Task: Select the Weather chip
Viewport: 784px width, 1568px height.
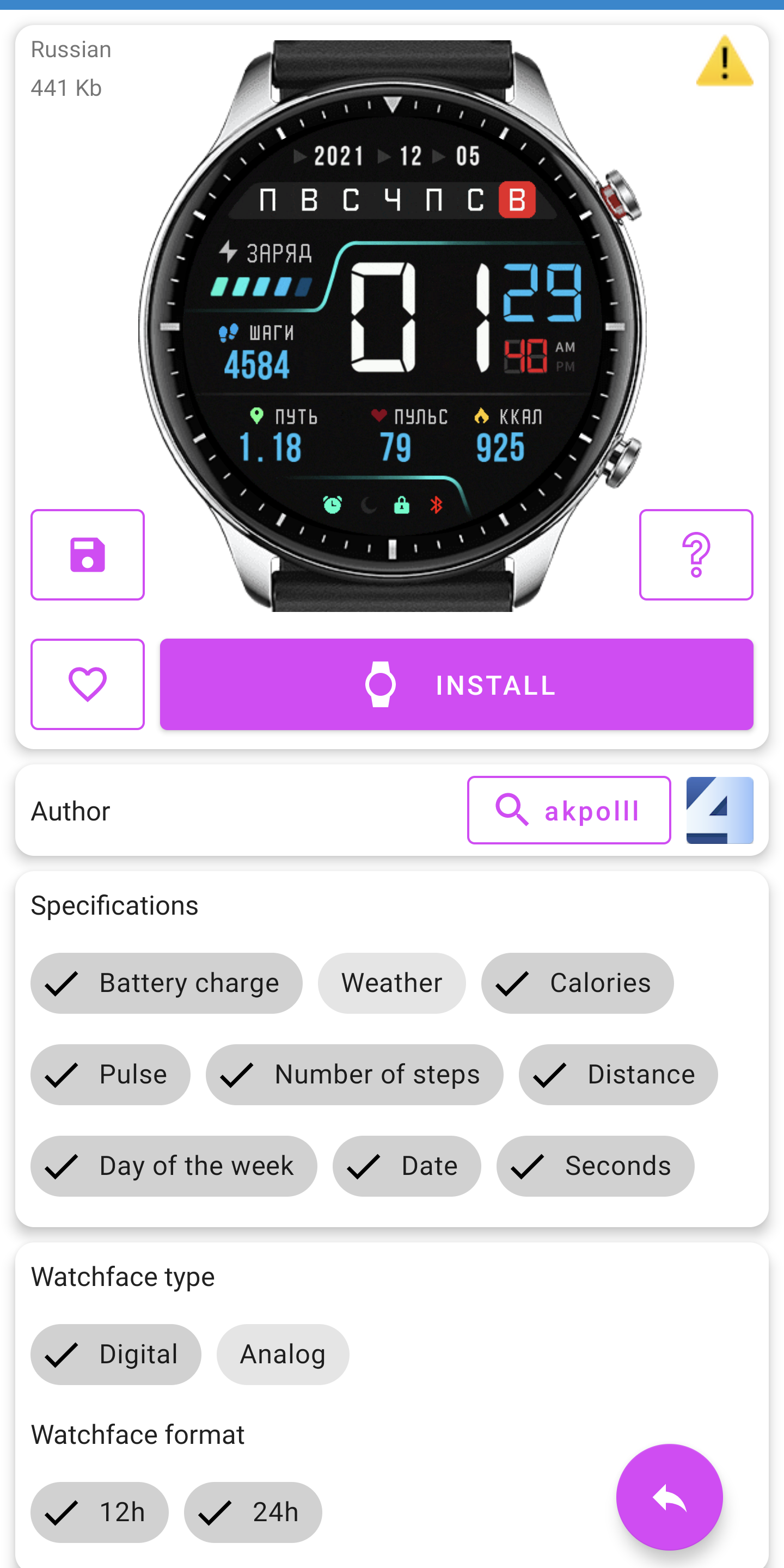Action: point(391,983)
